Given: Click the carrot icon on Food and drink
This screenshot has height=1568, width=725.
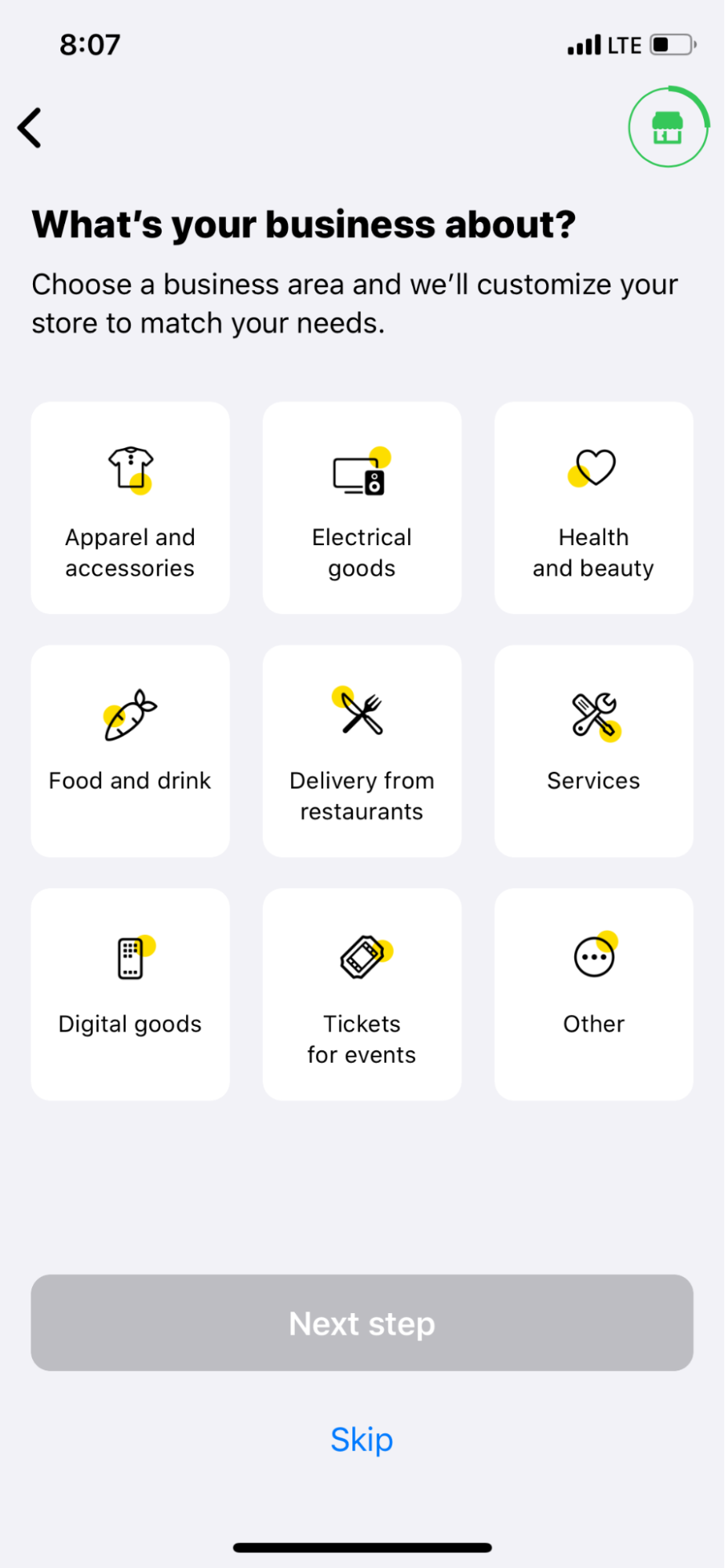Looking at the screenshot, I should (129, 714).
